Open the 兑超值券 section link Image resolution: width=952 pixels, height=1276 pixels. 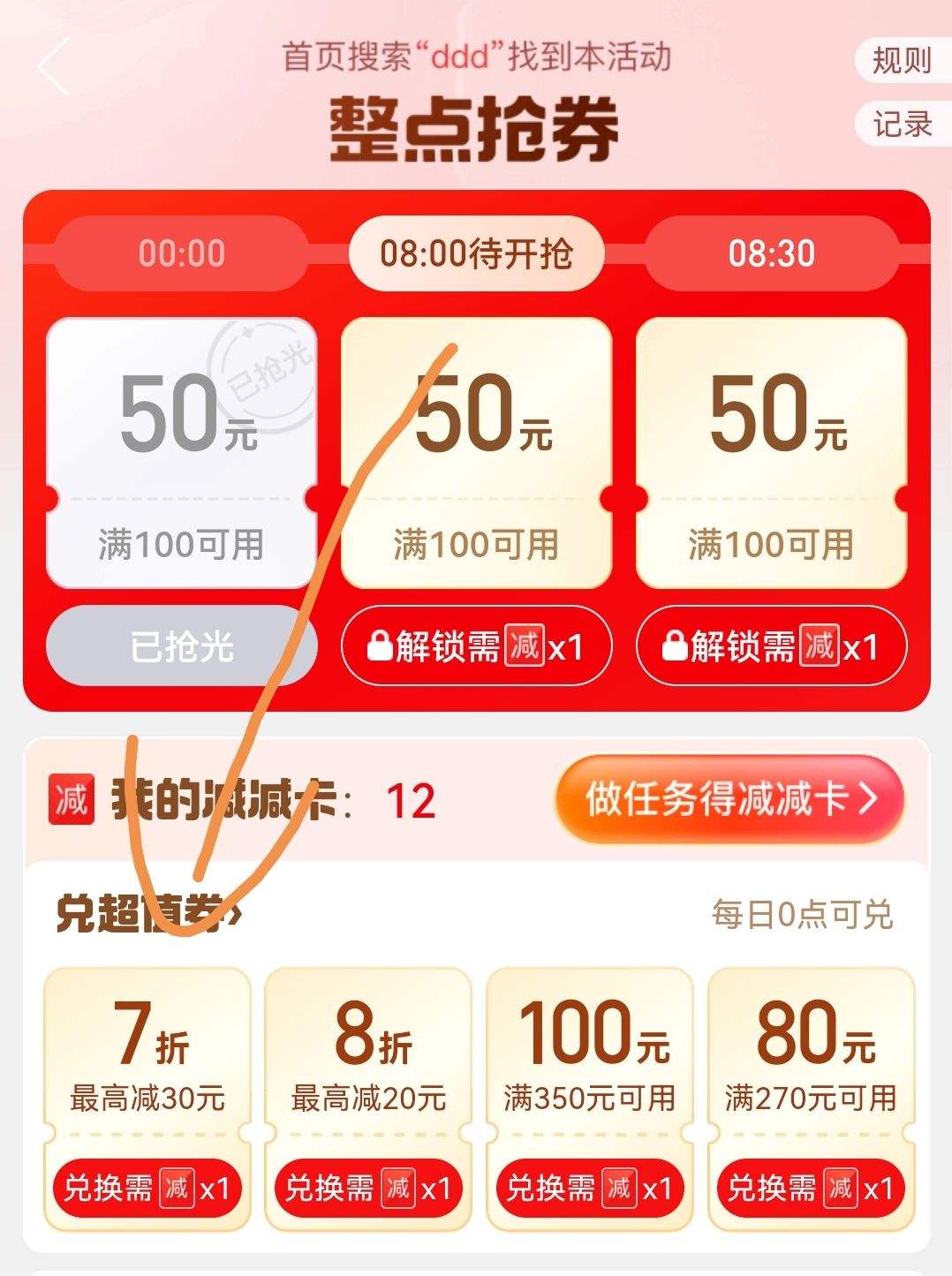147,913
